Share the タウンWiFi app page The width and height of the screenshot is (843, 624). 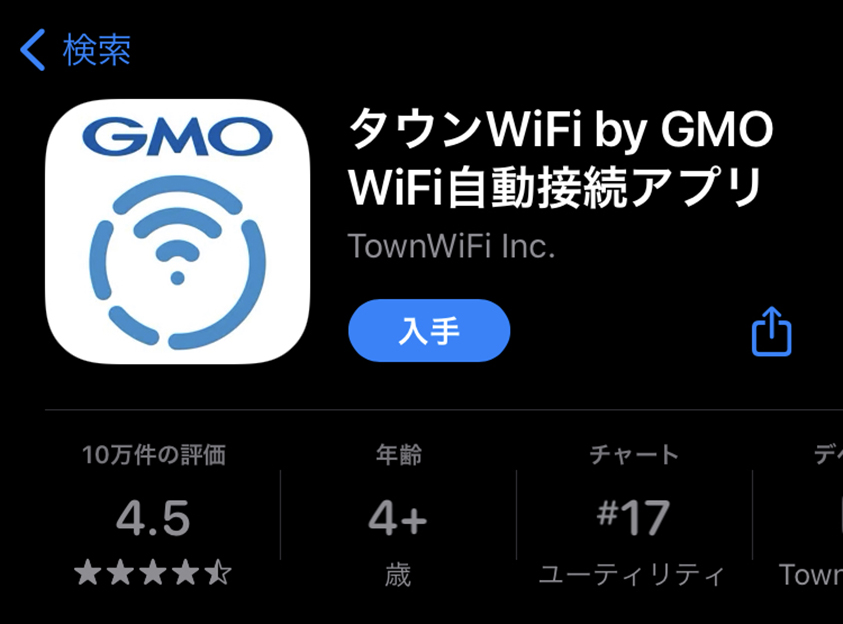pyautogui.click(x=771, y=331)
